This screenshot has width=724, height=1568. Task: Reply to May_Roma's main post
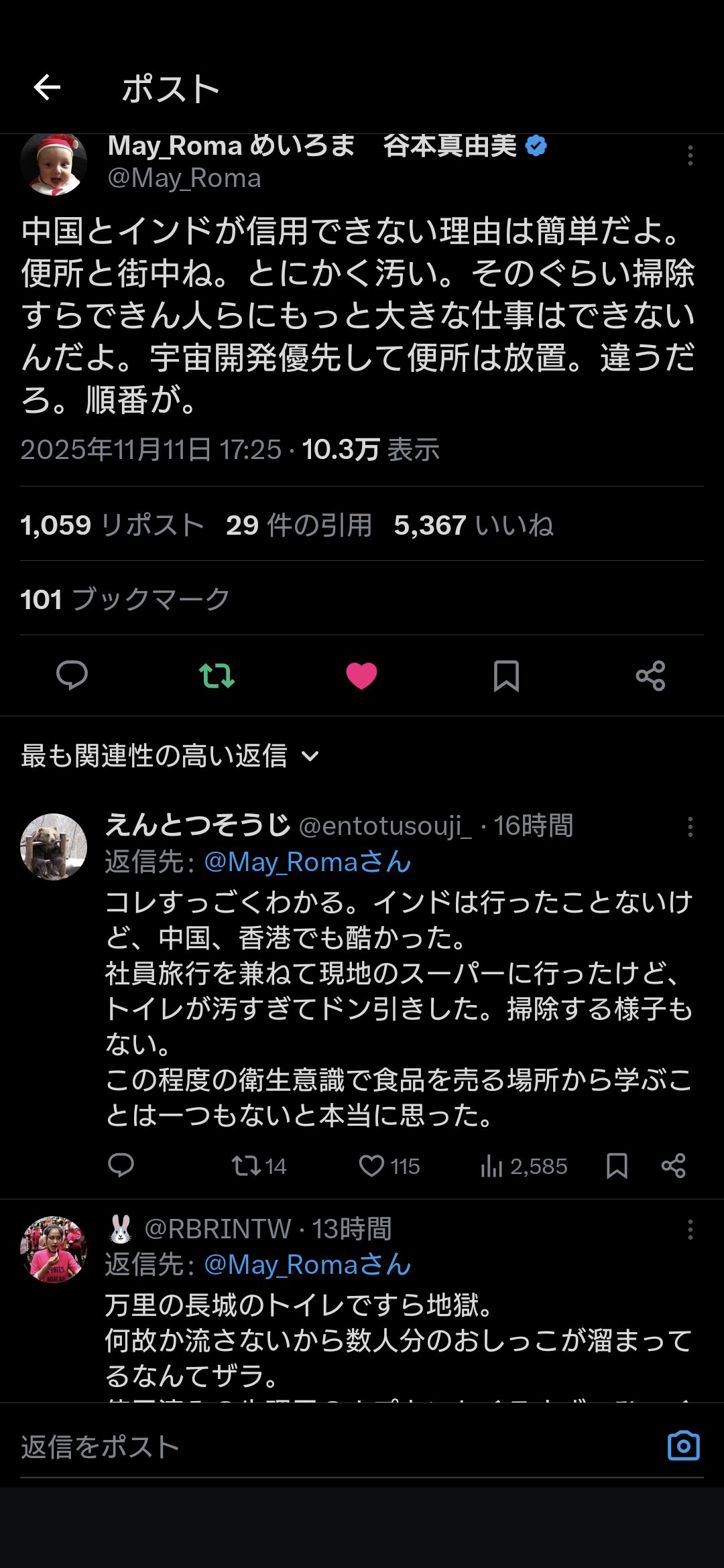pyautogui.click(x=72, y=675)
